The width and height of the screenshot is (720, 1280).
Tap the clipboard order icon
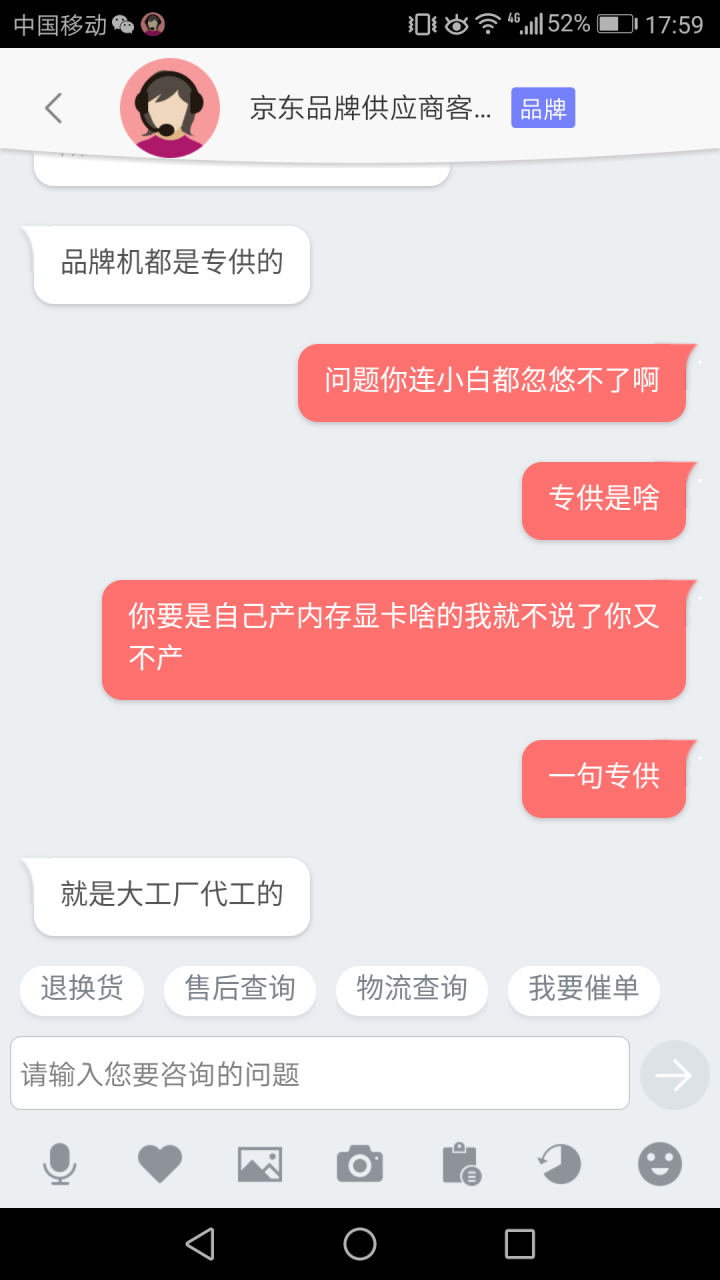coord(460,1165)
